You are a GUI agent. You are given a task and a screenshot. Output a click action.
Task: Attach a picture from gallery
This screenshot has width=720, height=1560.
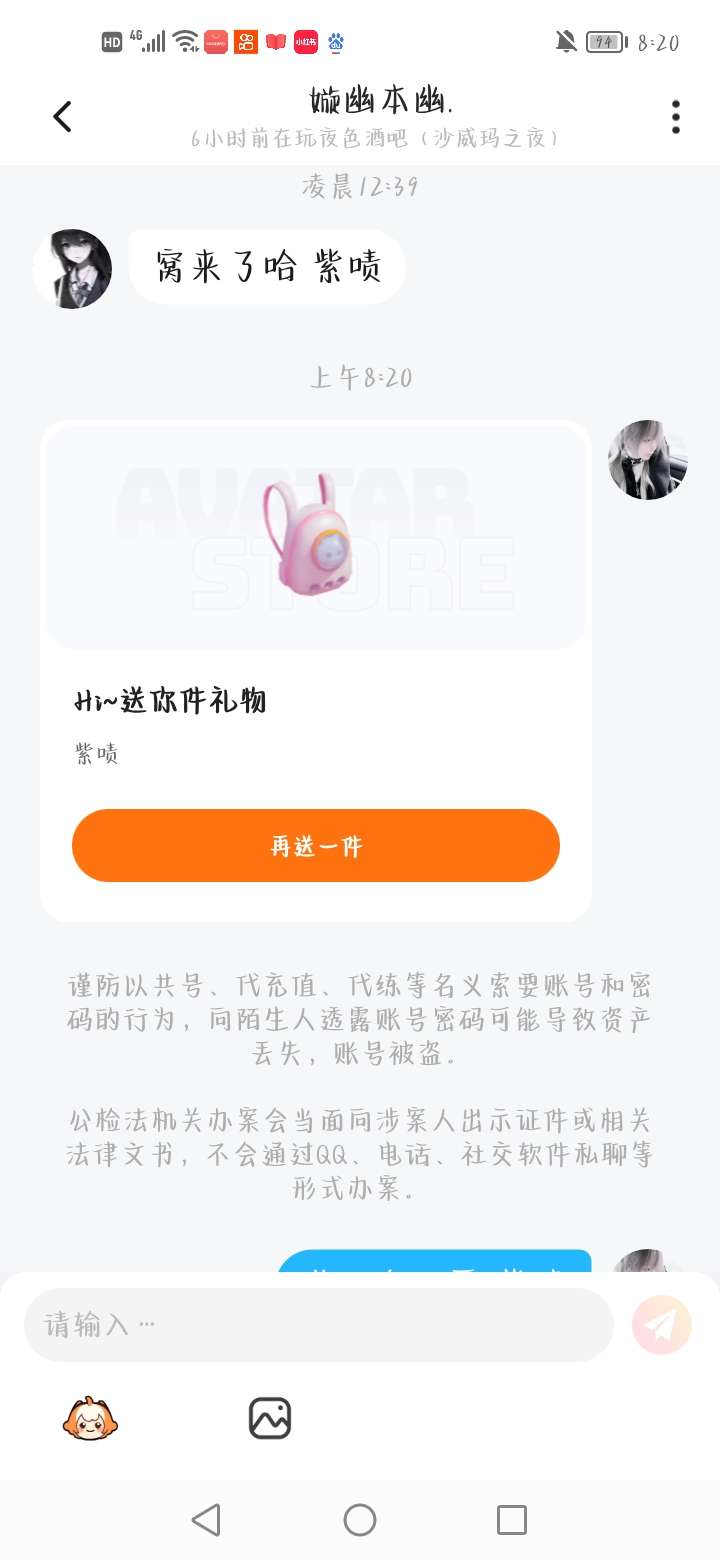click(270, 1418)
